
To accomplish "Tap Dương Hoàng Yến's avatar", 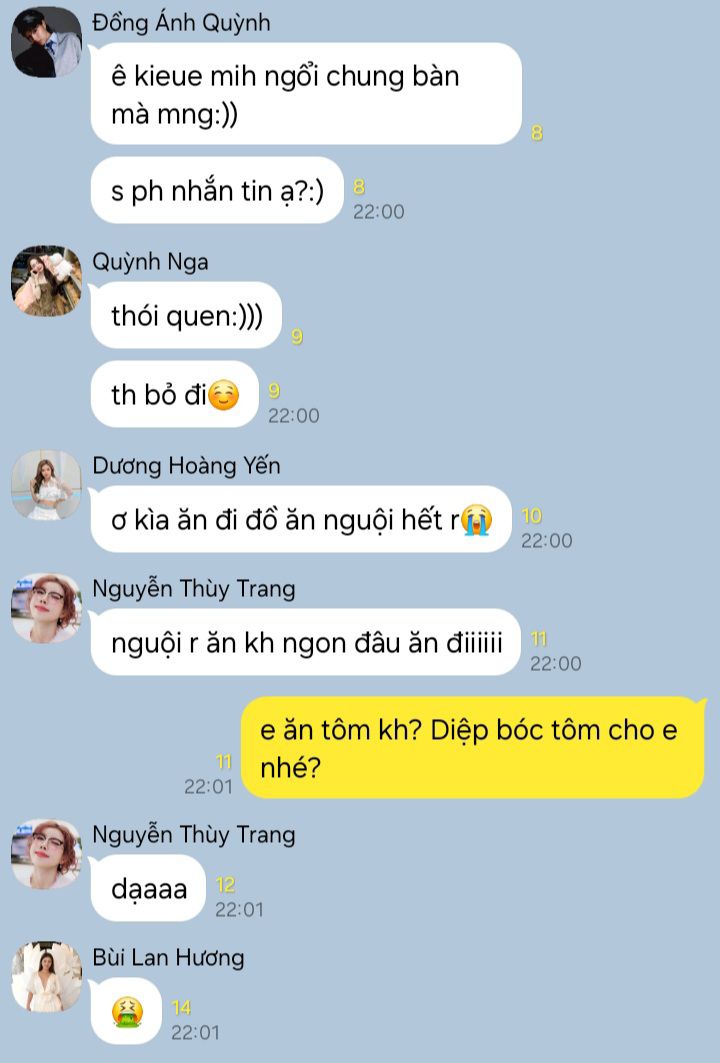I will click(x=46, y=485).
